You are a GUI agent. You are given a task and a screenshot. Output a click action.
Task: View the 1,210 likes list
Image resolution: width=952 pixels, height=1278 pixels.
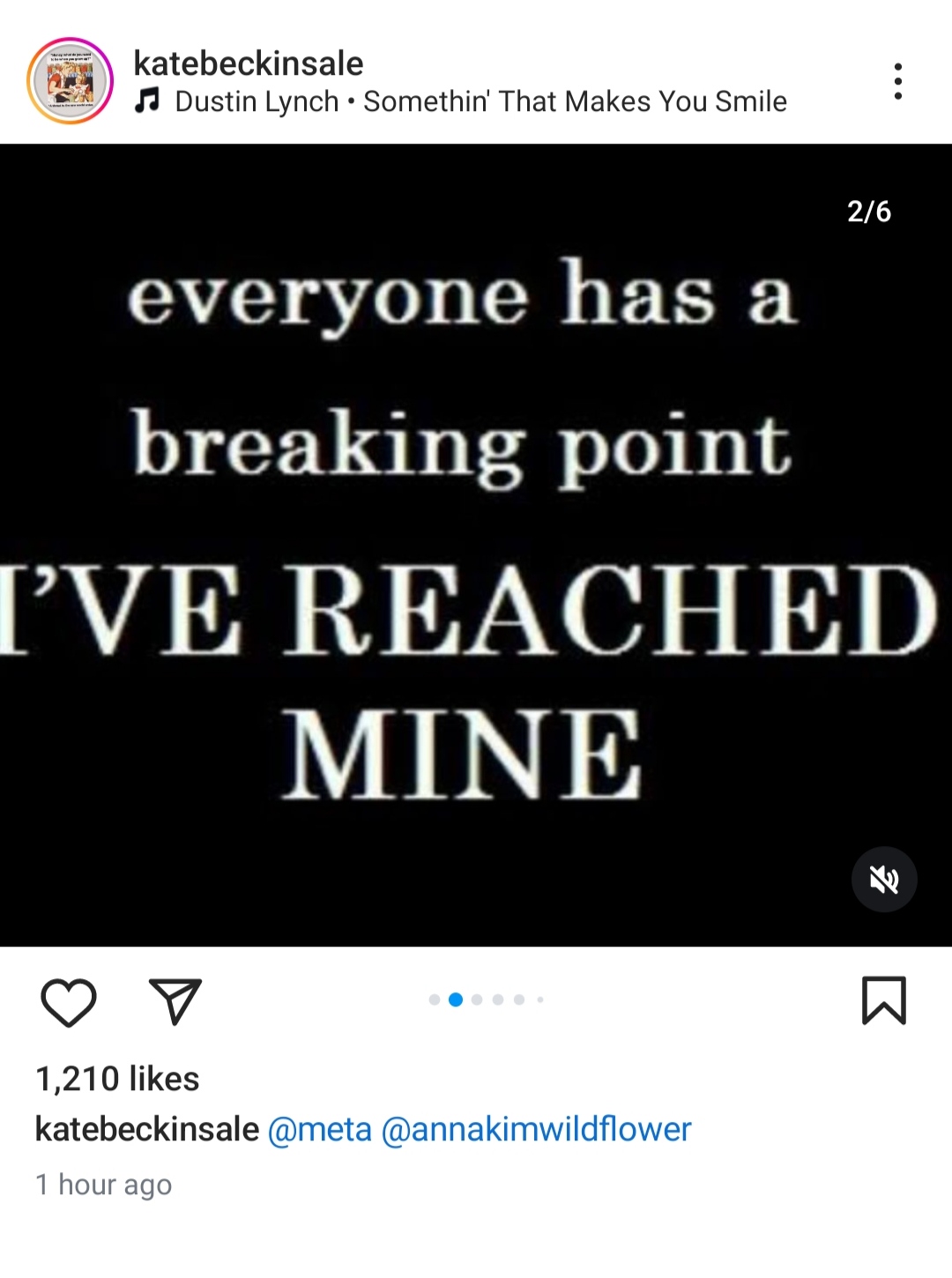tap(117, 1078)
